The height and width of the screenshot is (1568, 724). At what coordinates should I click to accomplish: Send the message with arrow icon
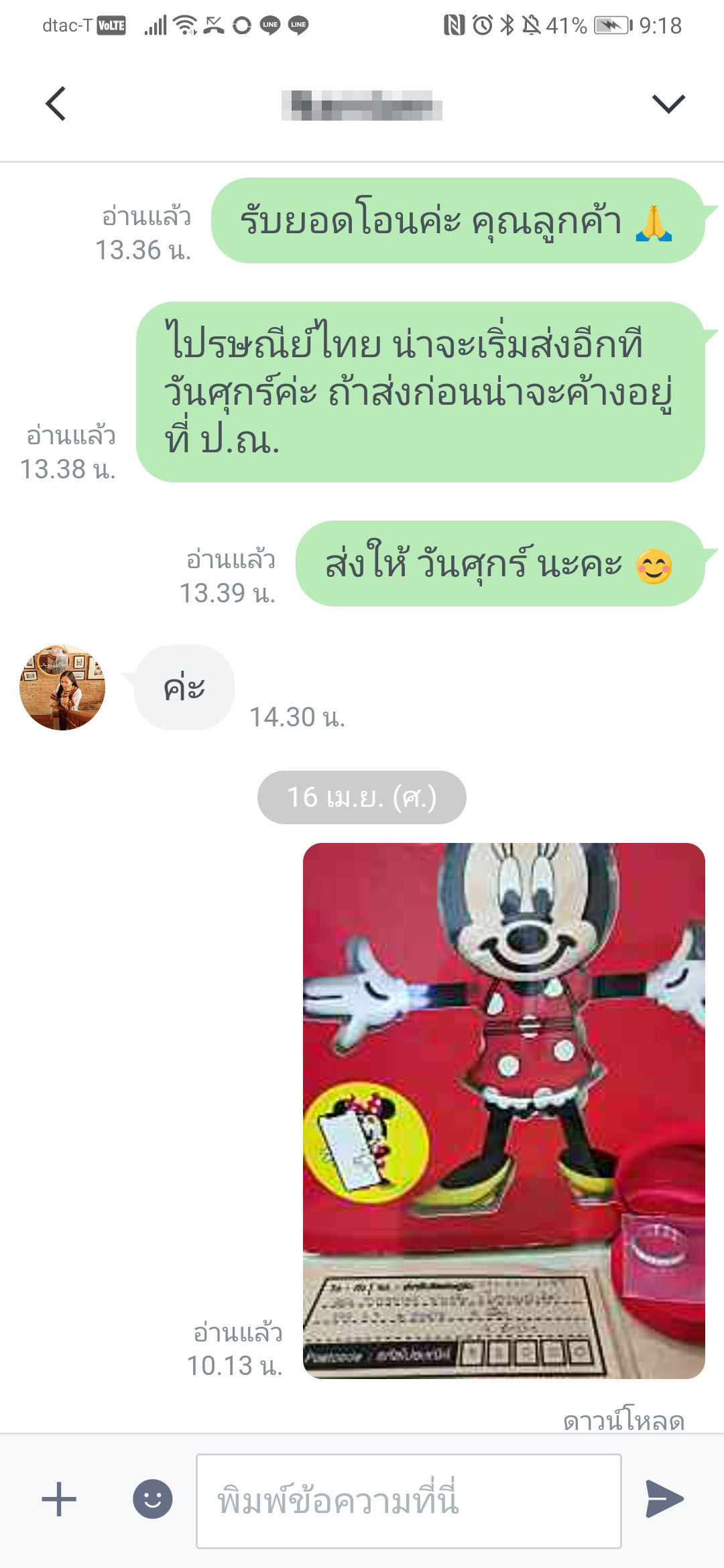pyautogui.click(x=664, y=1499)
